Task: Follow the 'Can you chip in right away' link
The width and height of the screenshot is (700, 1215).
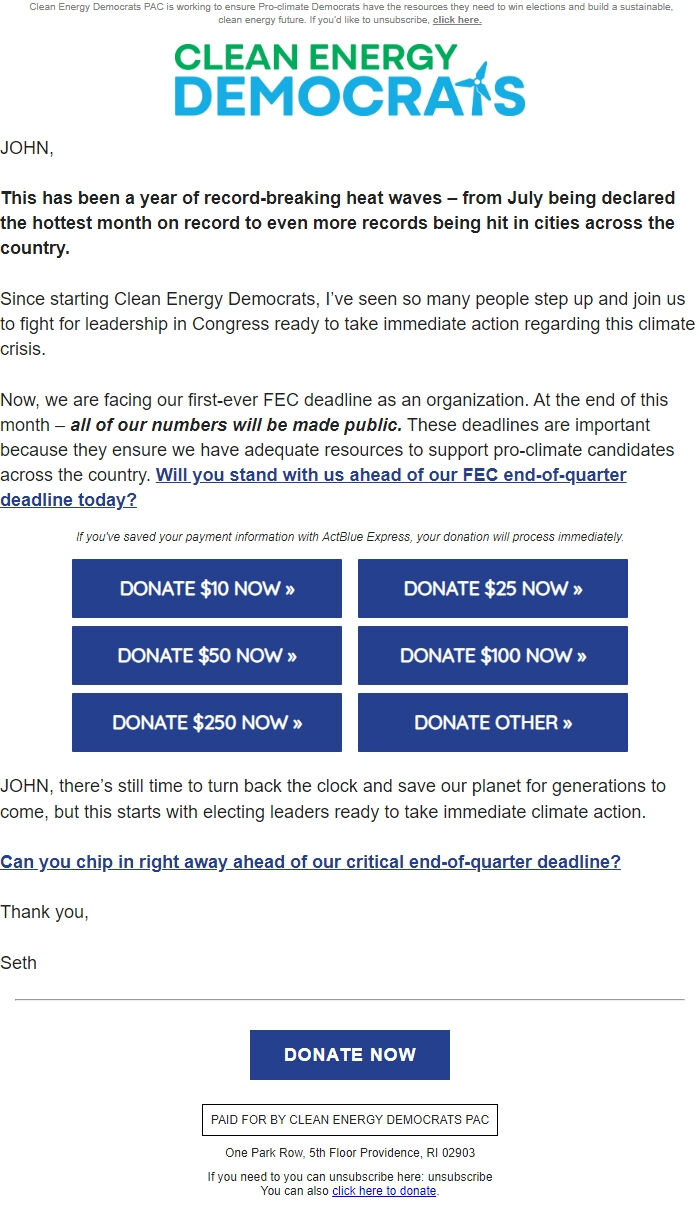Action: tap(310, 861)
